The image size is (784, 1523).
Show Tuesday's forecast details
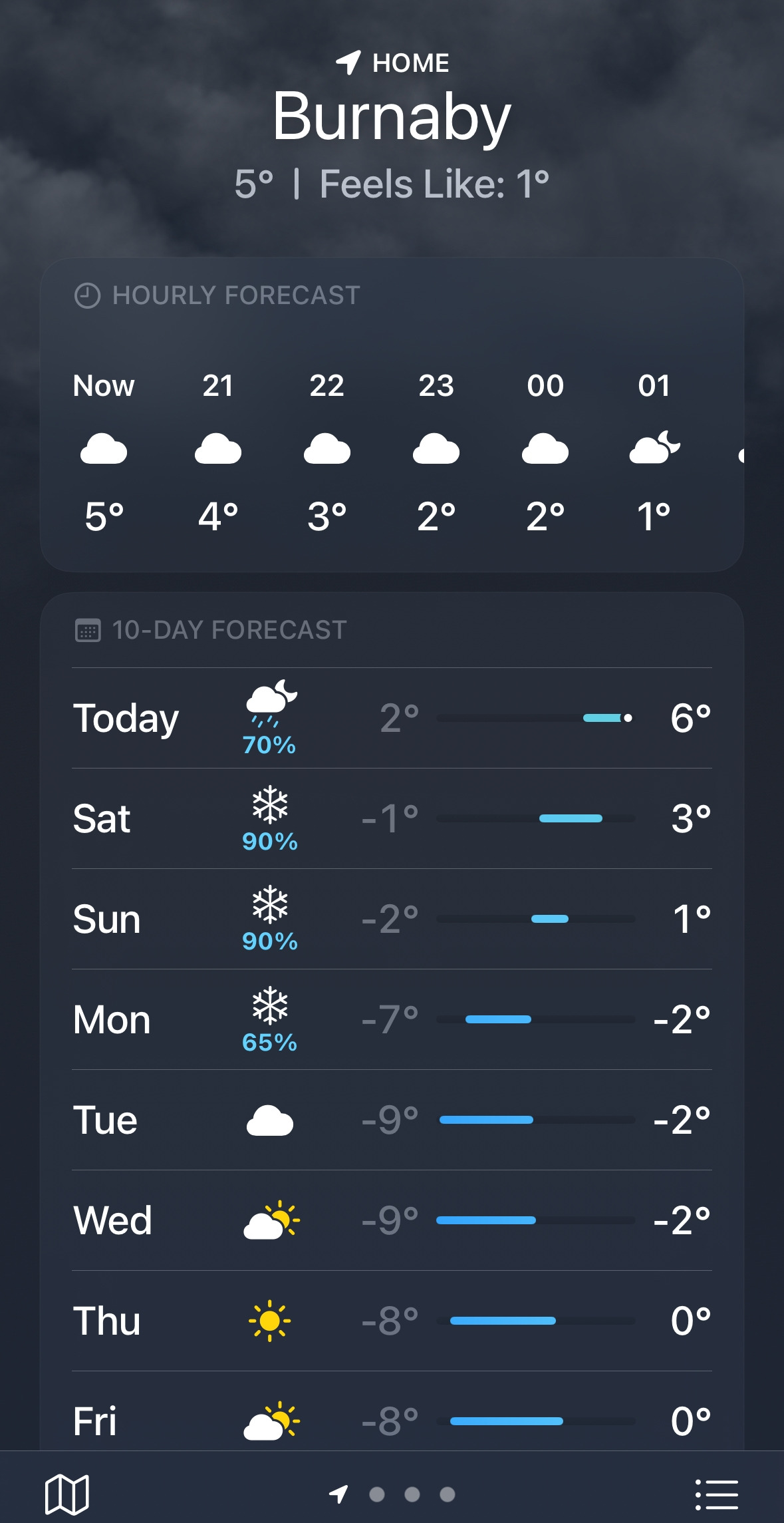(392, 1120)
